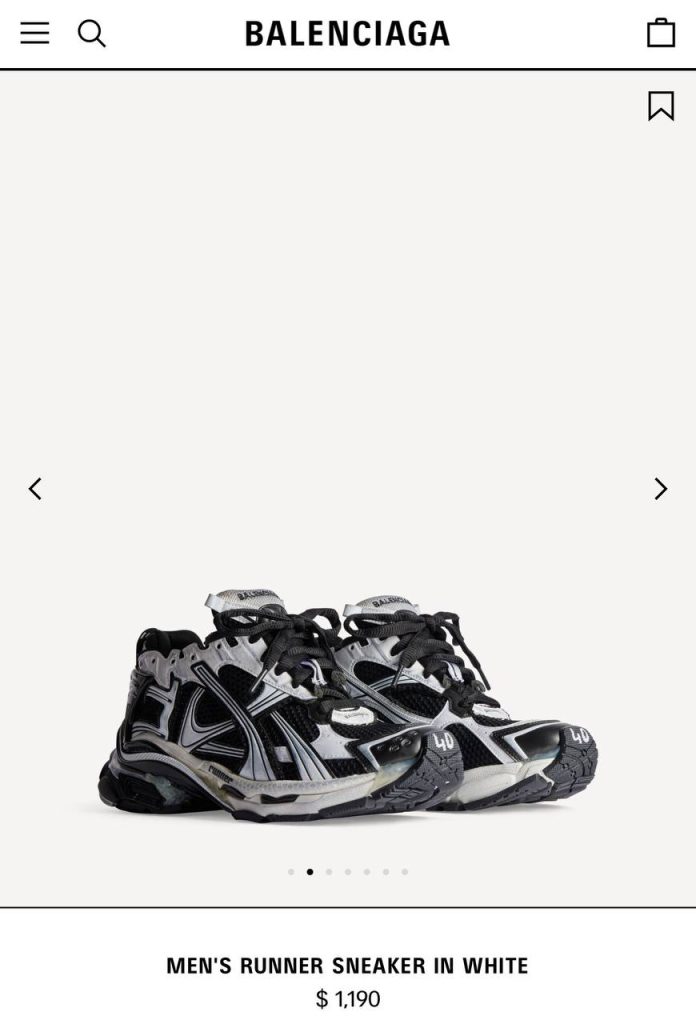Show the previous product image
The width and height of the screenshot is (696, 1024).
click(36, 489)
